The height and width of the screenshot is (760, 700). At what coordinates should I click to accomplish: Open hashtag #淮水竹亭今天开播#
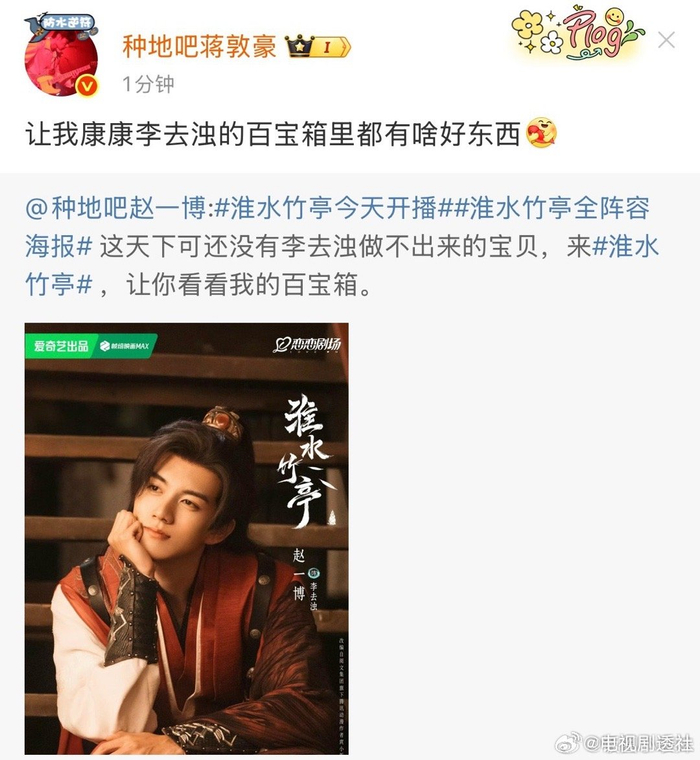[x=324, y=208]
